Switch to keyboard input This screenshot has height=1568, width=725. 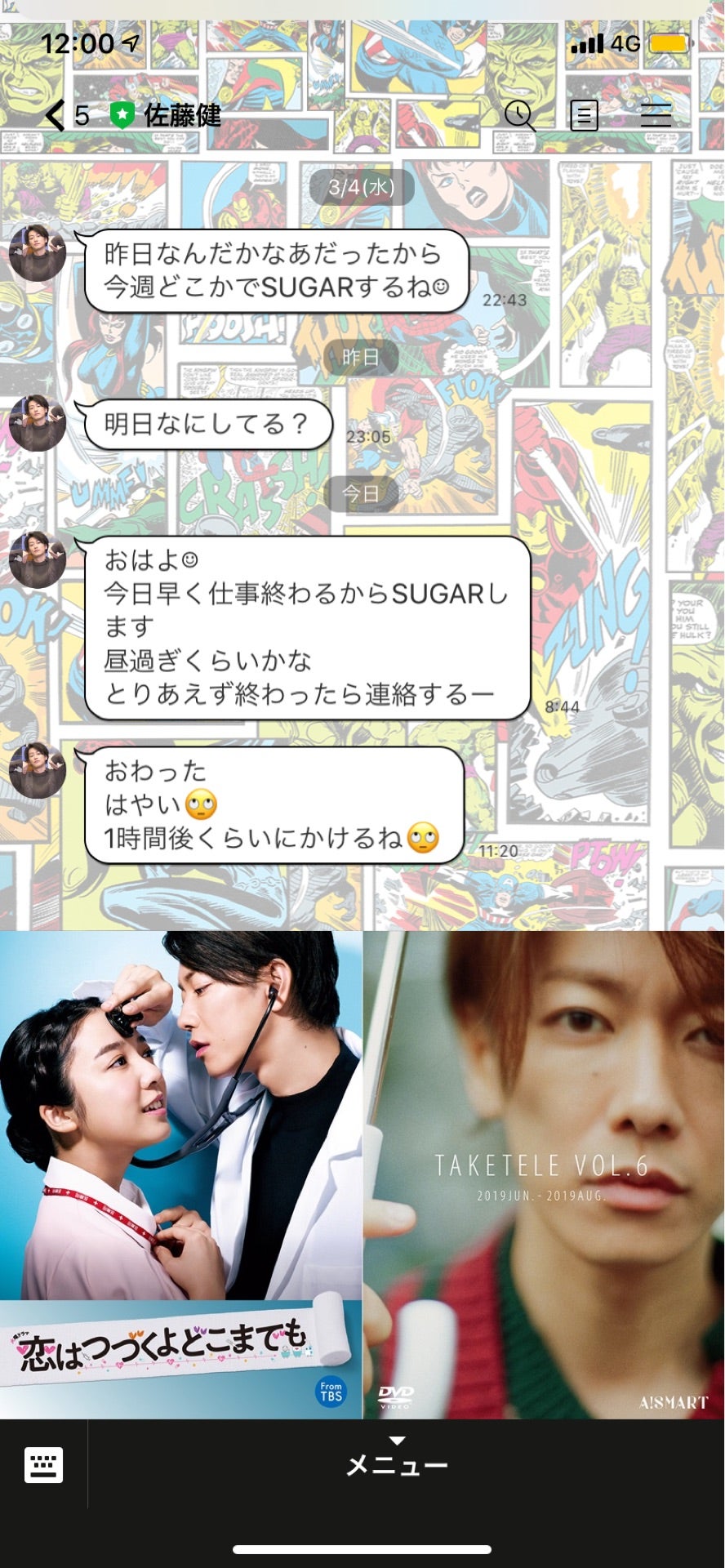43,1465
